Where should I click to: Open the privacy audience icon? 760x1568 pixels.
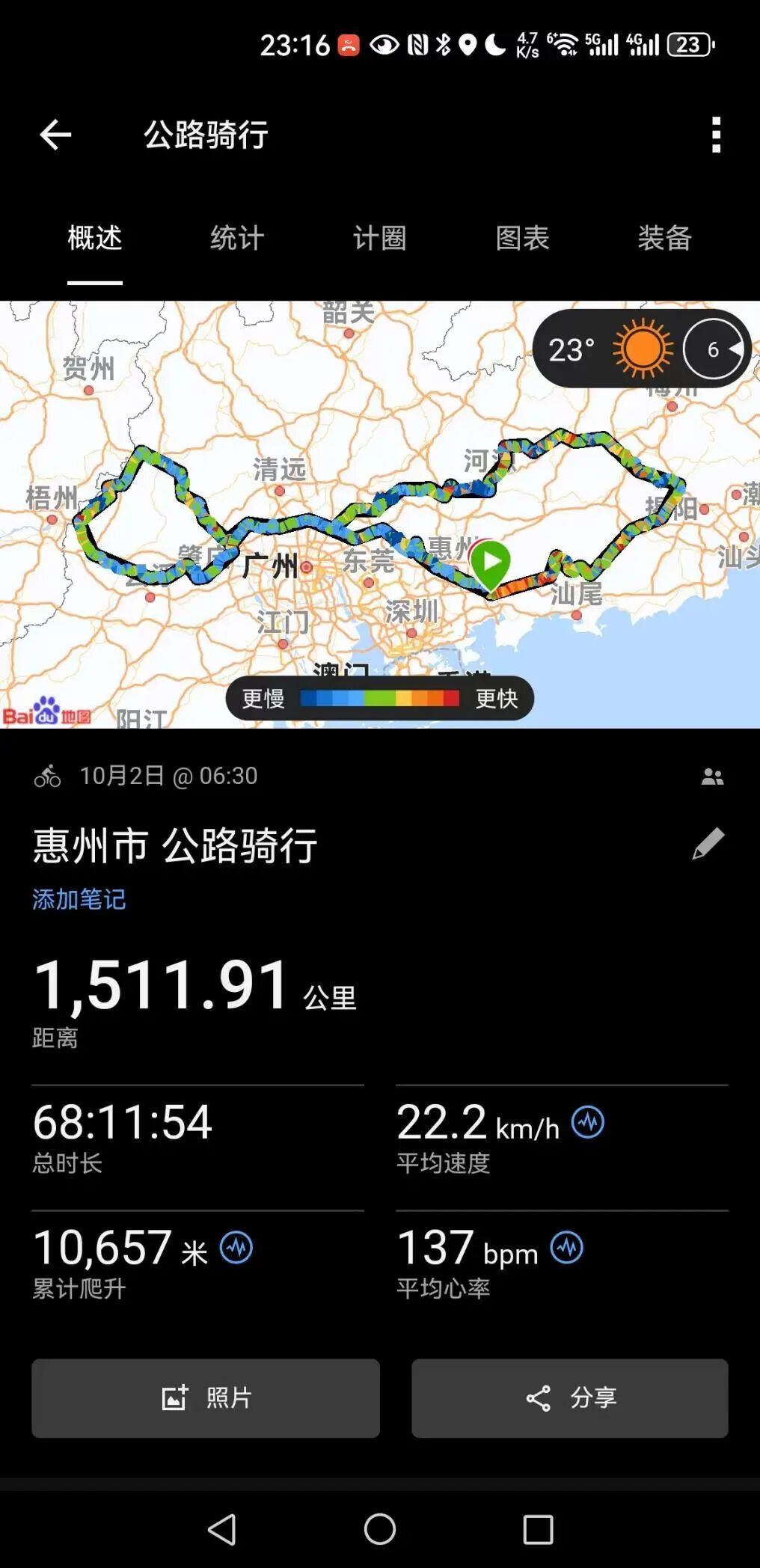[x=712, y=777]
